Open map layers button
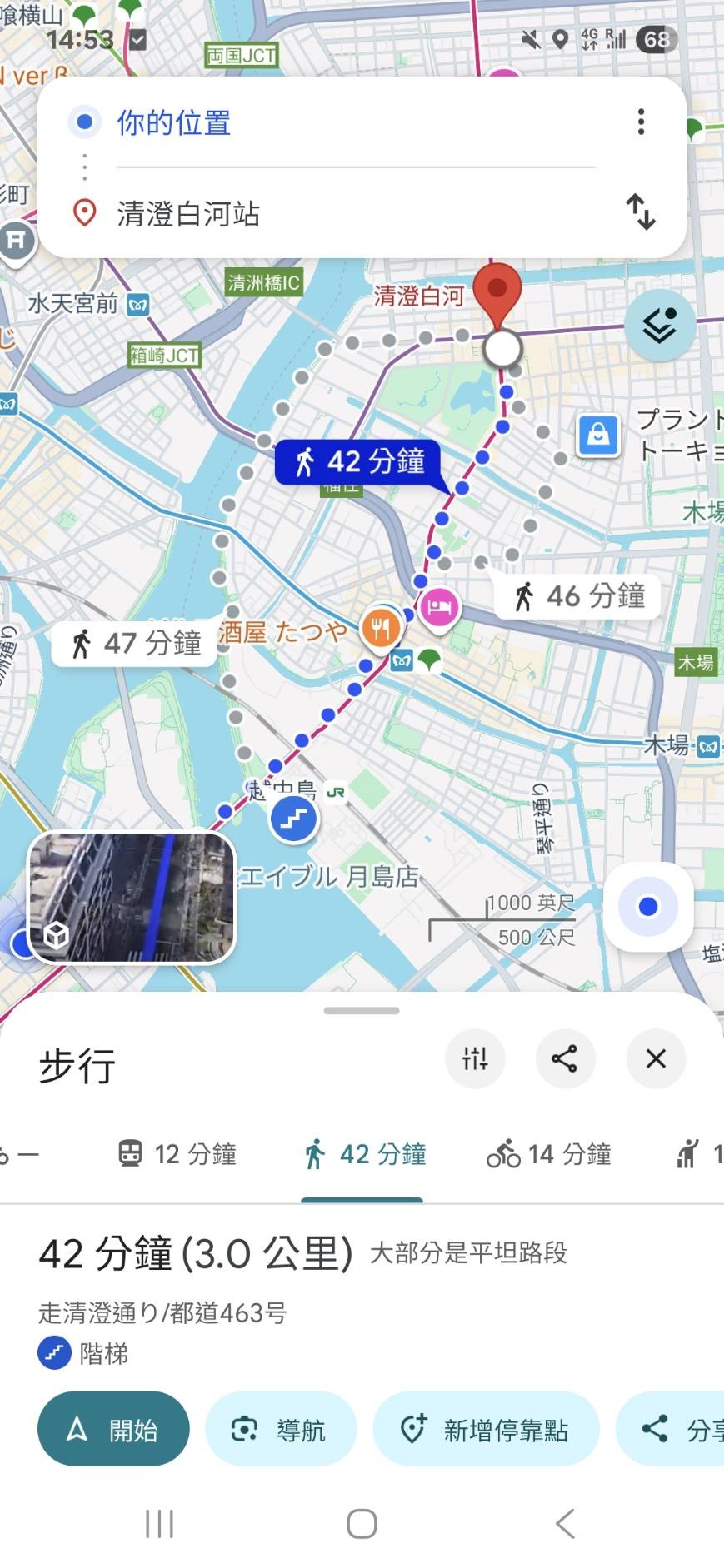The image size is (724, 1568). click(x=659, y=326)
